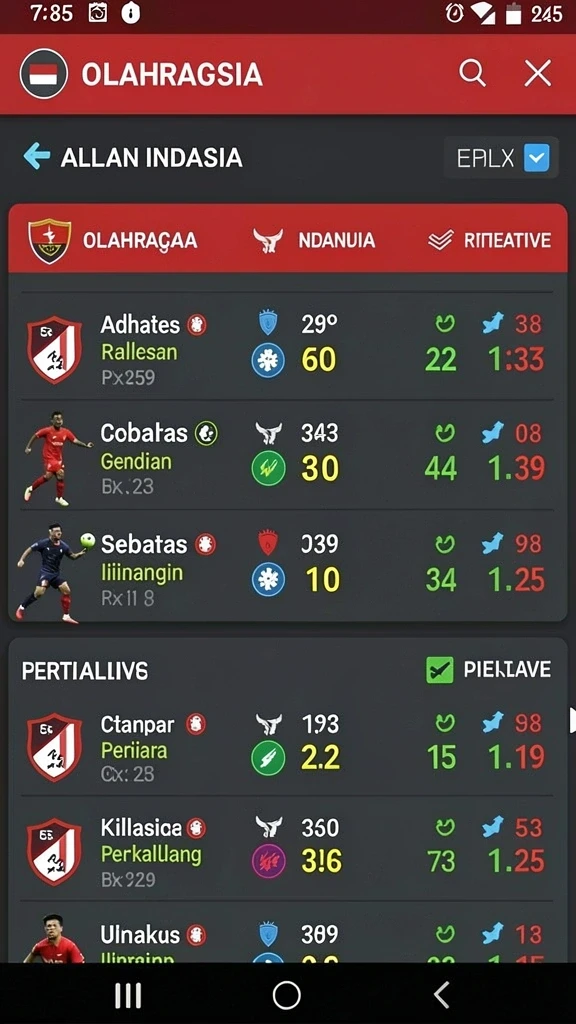
Task: Open the Adhates Rallesan row
Action: pyautogui.click(x=287, y=346)
